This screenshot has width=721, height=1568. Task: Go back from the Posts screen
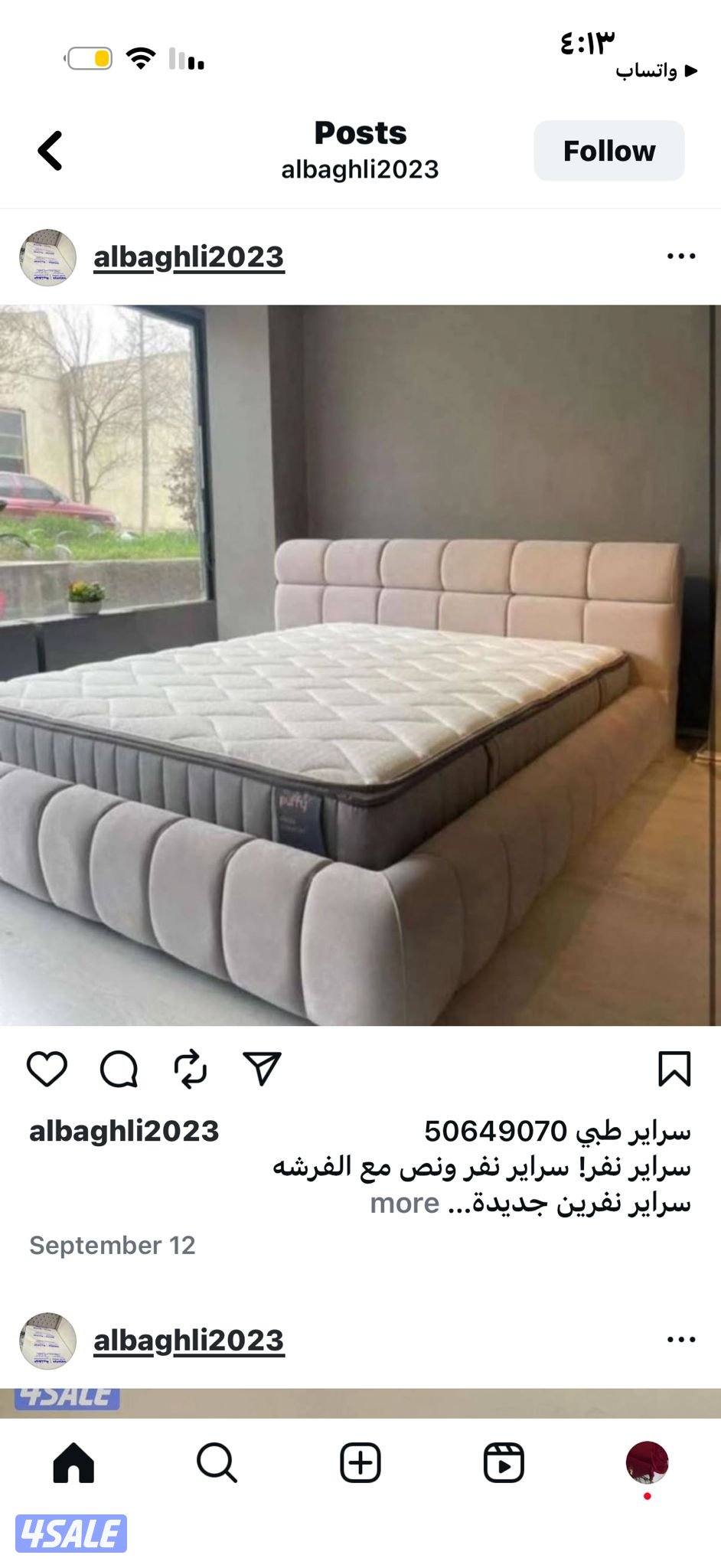[x=51, y=150]
